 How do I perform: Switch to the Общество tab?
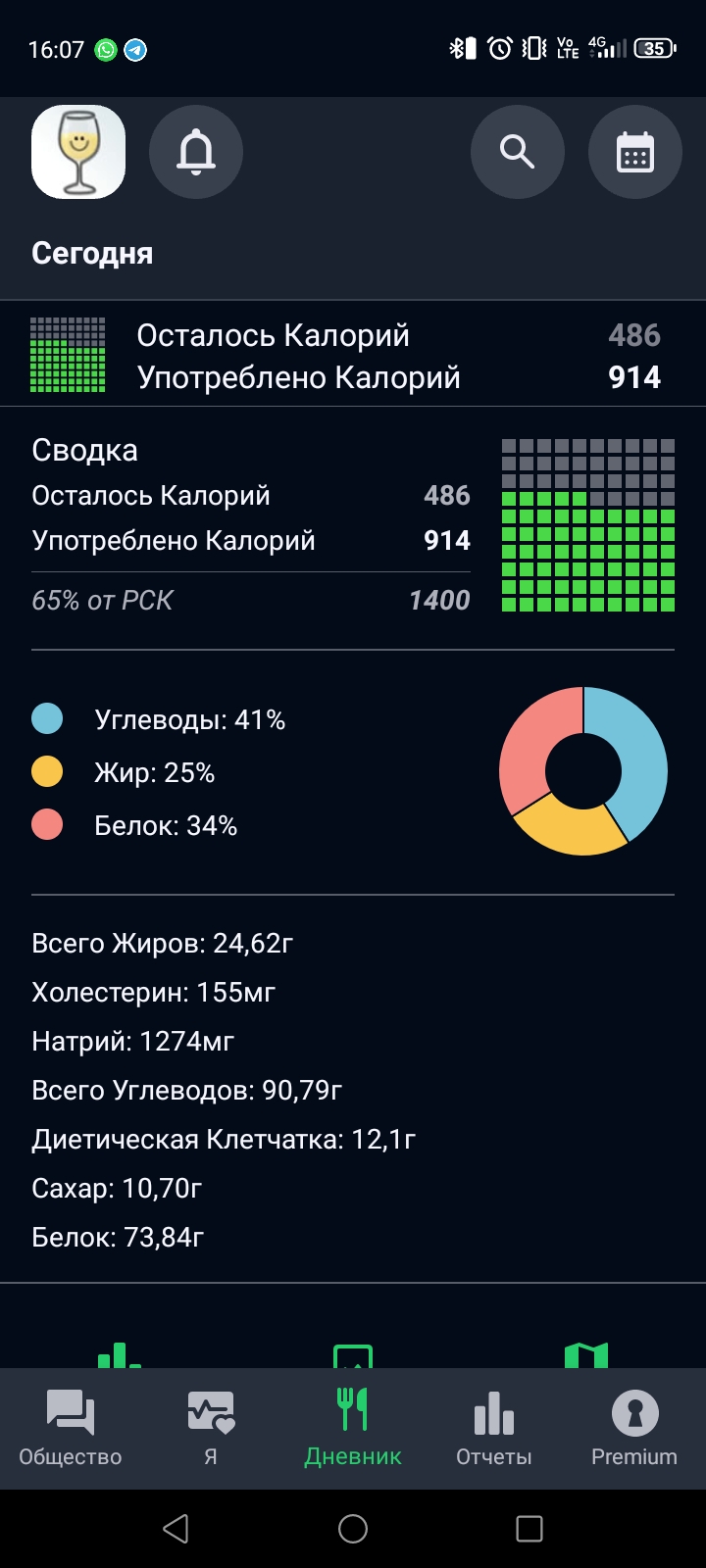tap(71, 1429)
